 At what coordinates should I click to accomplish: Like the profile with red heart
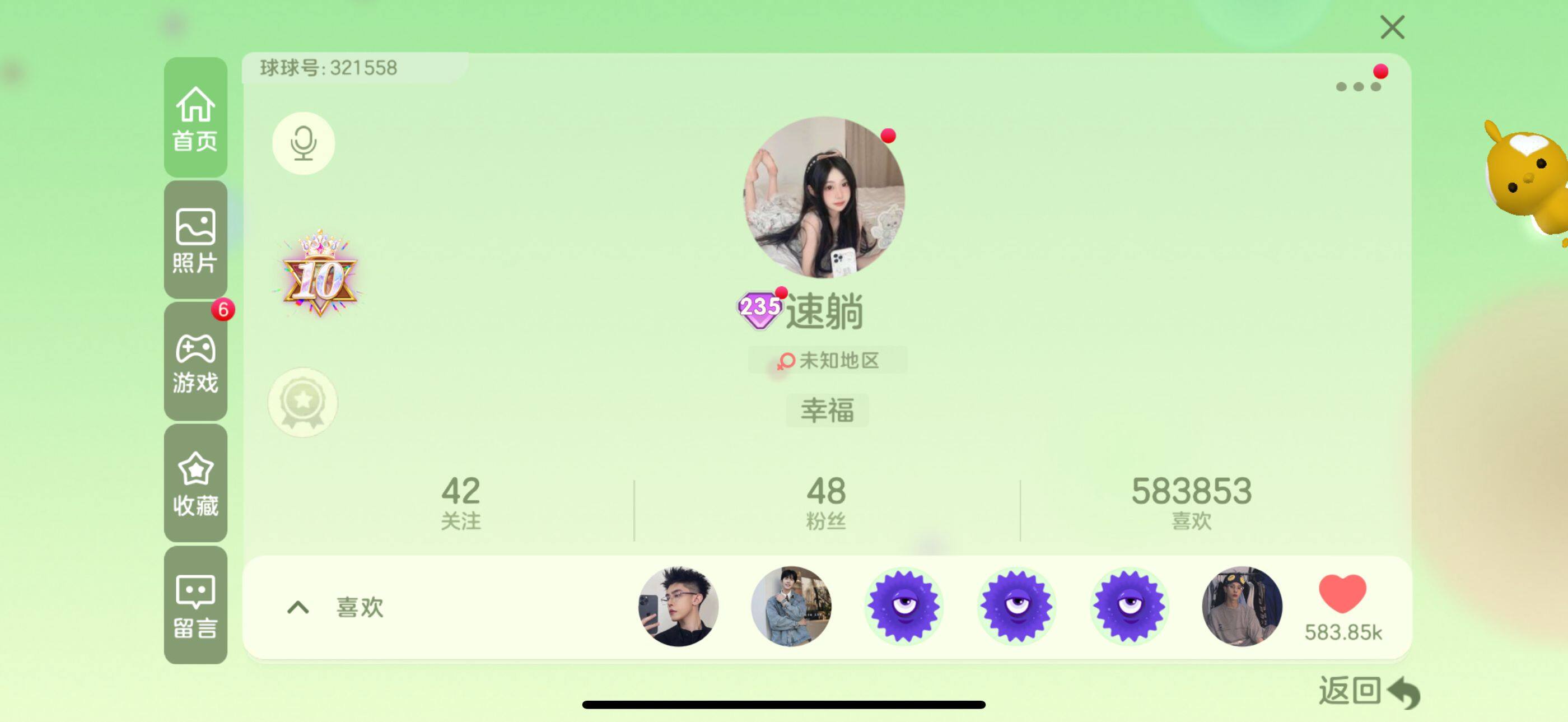click(x=1342, y=595)
